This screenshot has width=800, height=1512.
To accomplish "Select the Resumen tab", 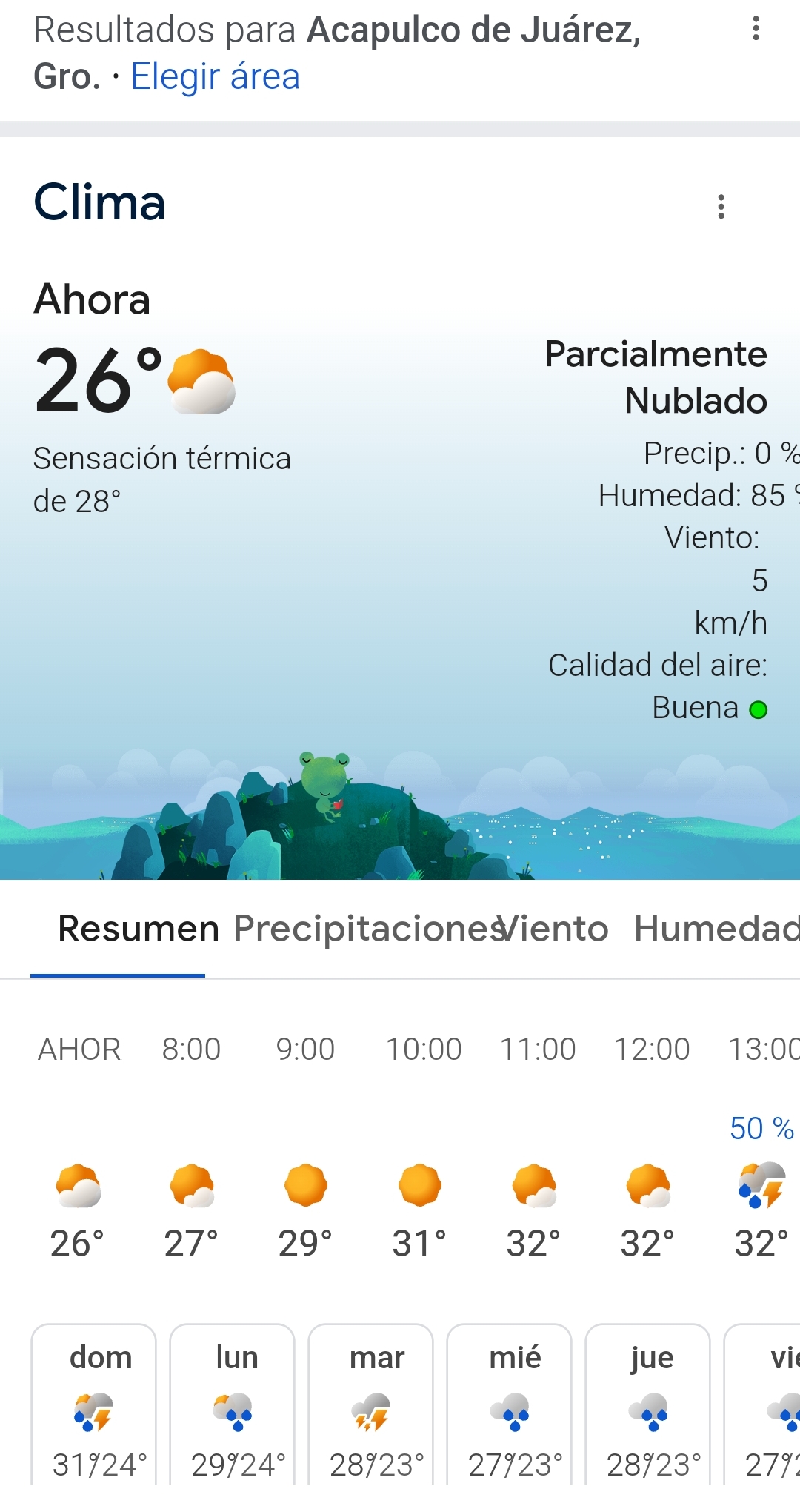I will point(139,929).
